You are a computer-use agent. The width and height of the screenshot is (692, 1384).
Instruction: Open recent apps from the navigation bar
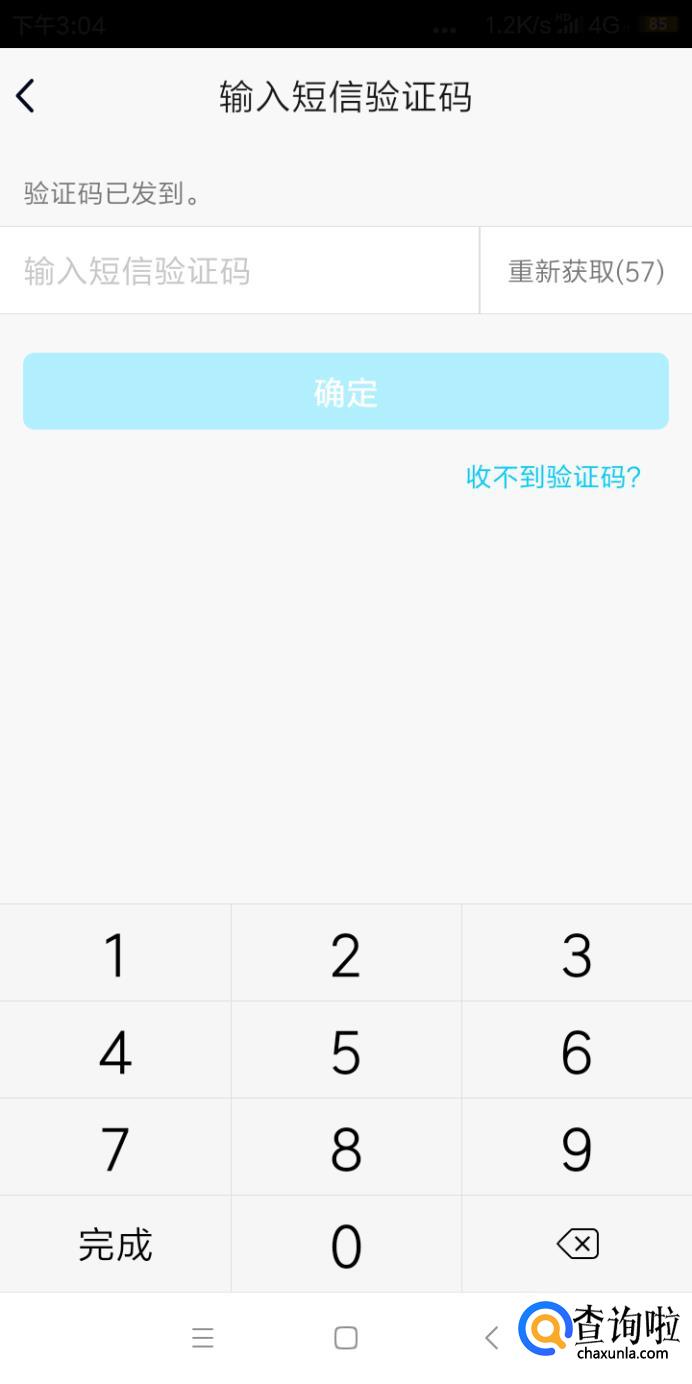pyautogui.click(x=203, y=1338)
